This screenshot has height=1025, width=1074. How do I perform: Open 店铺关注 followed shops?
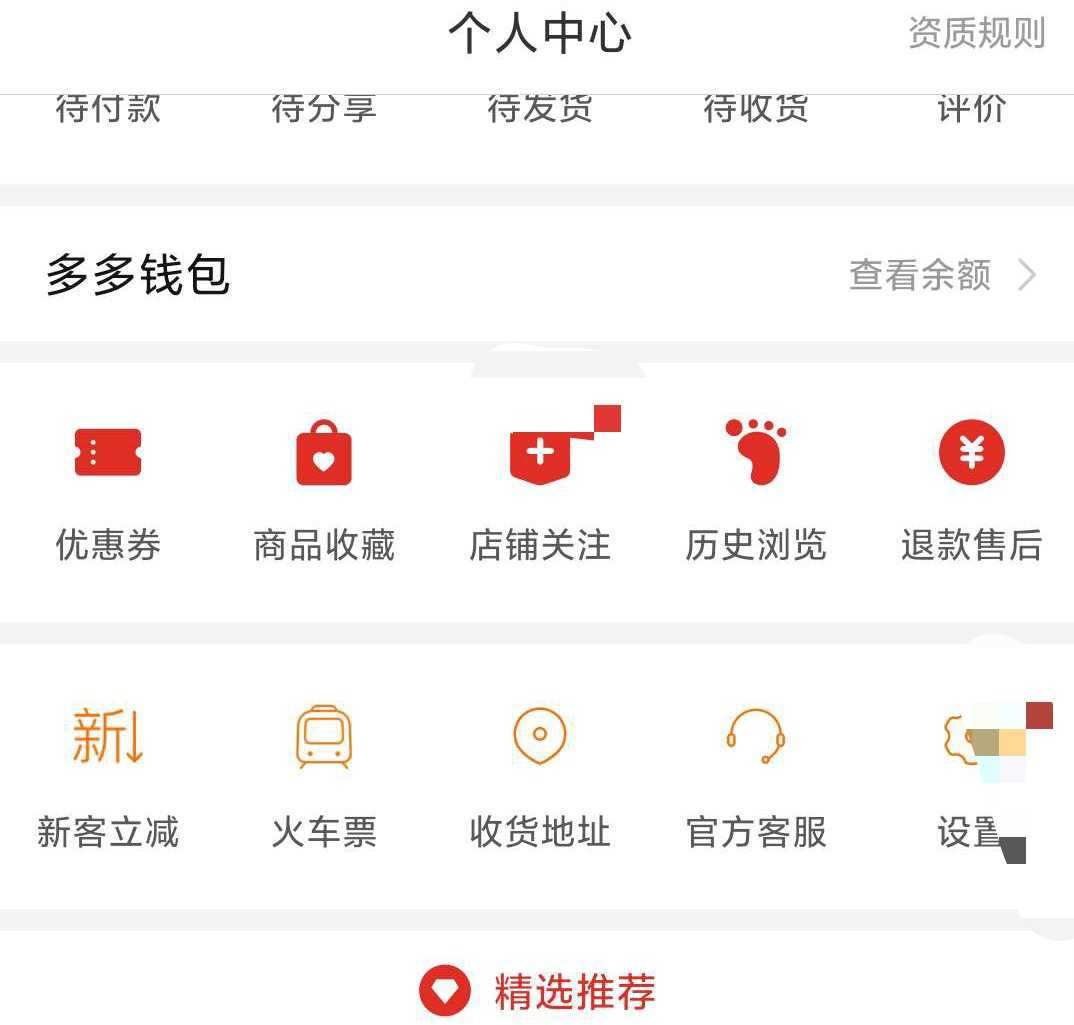tap(540, 490)
